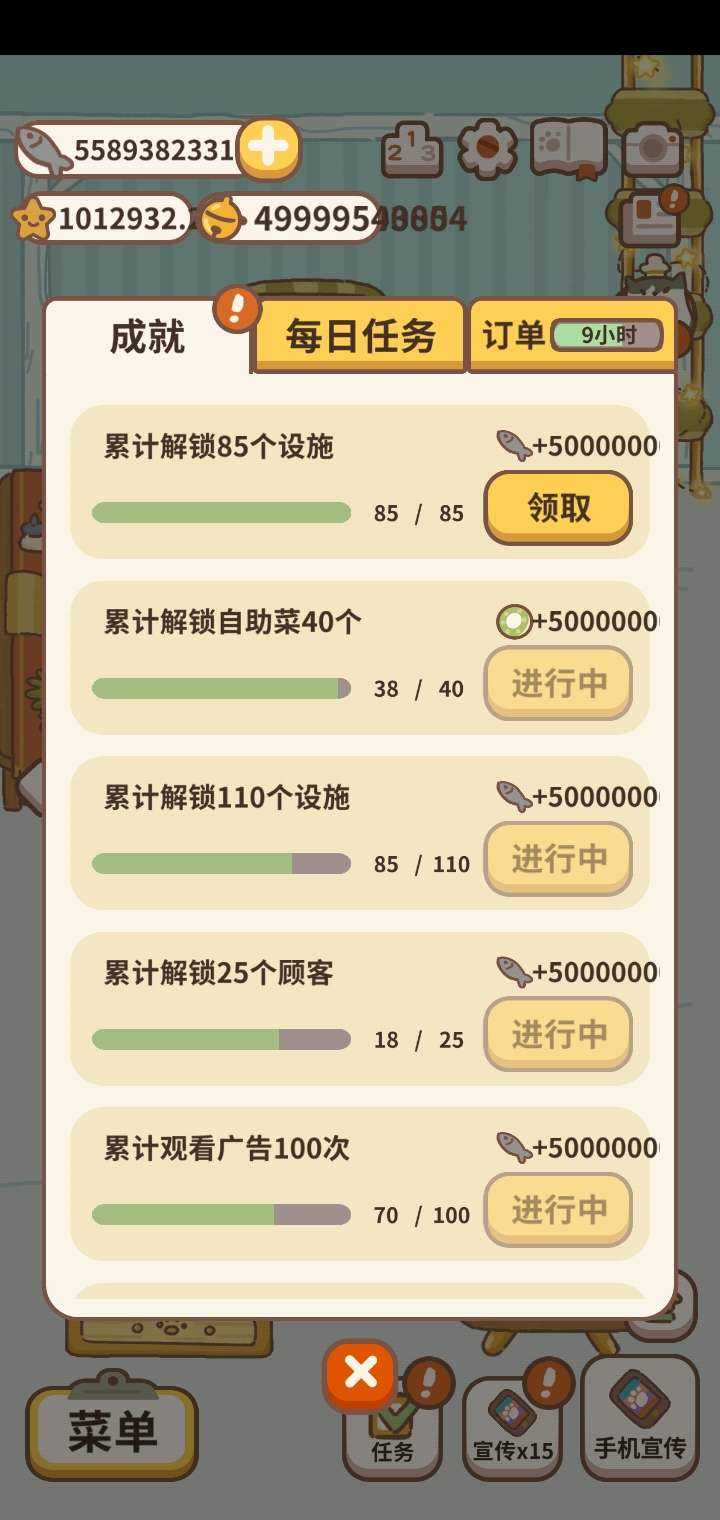
Task: Open 手机宣传 phone promotion
Action: coord(640,1420)
